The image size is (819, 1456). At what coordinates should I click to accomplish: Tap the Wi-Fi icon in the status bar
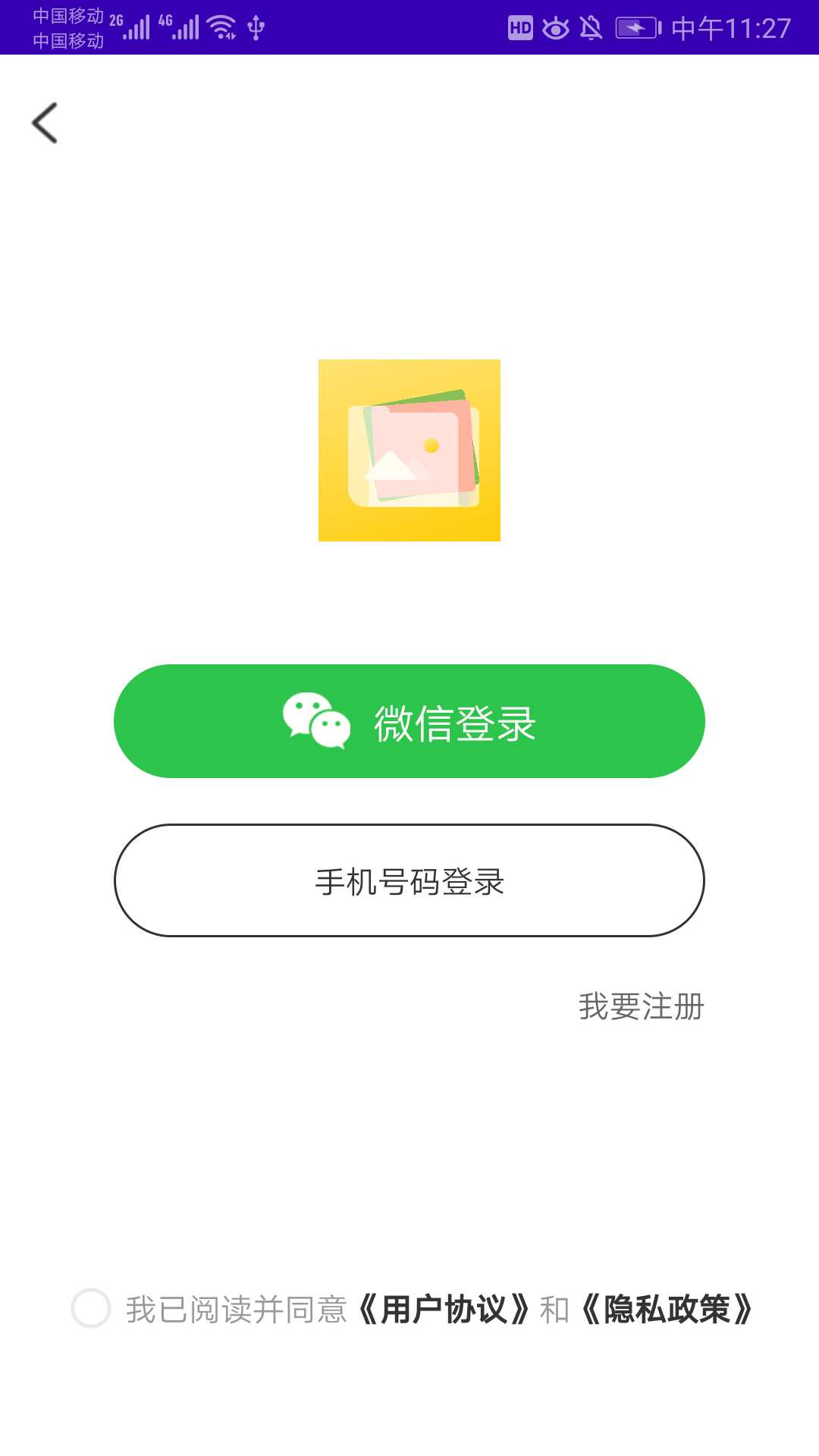221,27
